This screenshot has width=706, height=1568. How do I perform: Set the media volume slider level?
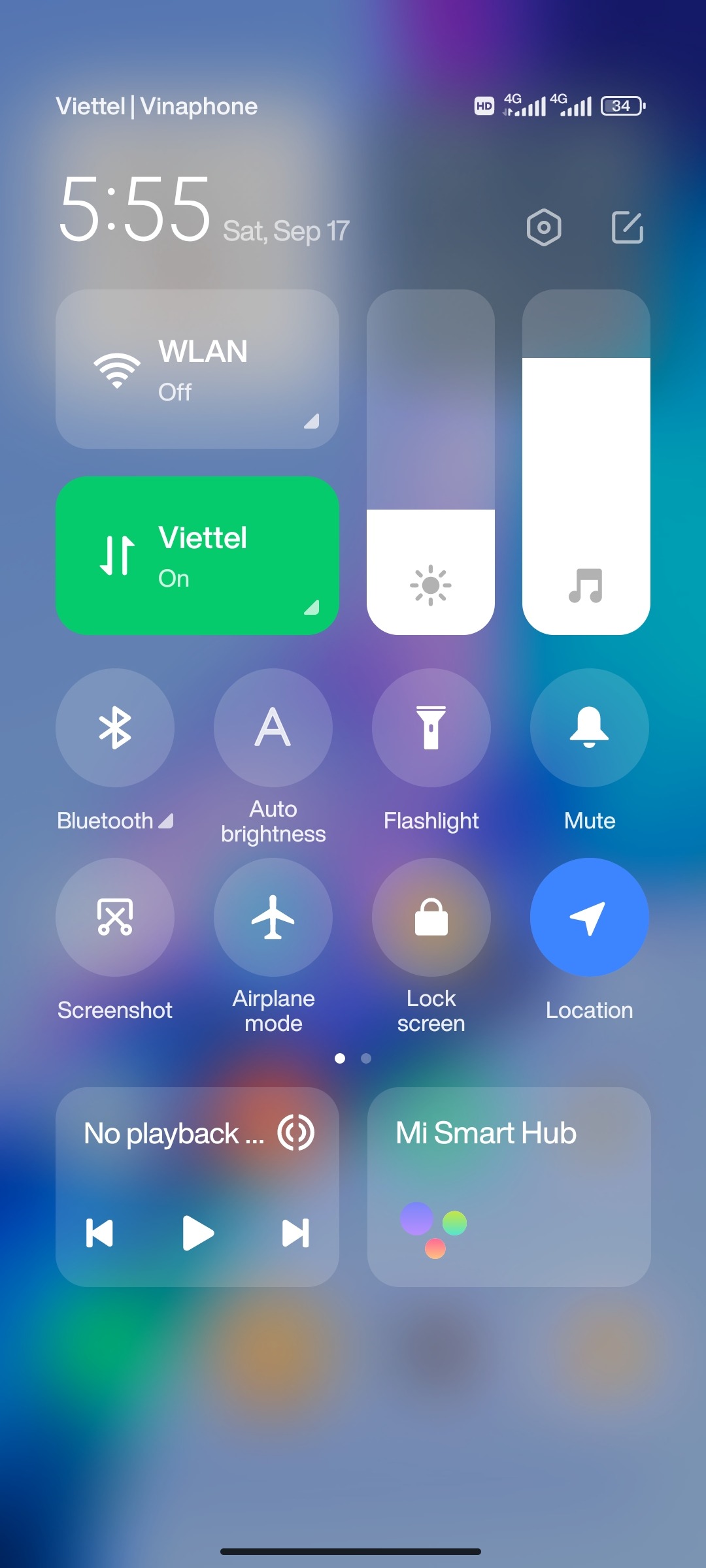coord(586,462)
